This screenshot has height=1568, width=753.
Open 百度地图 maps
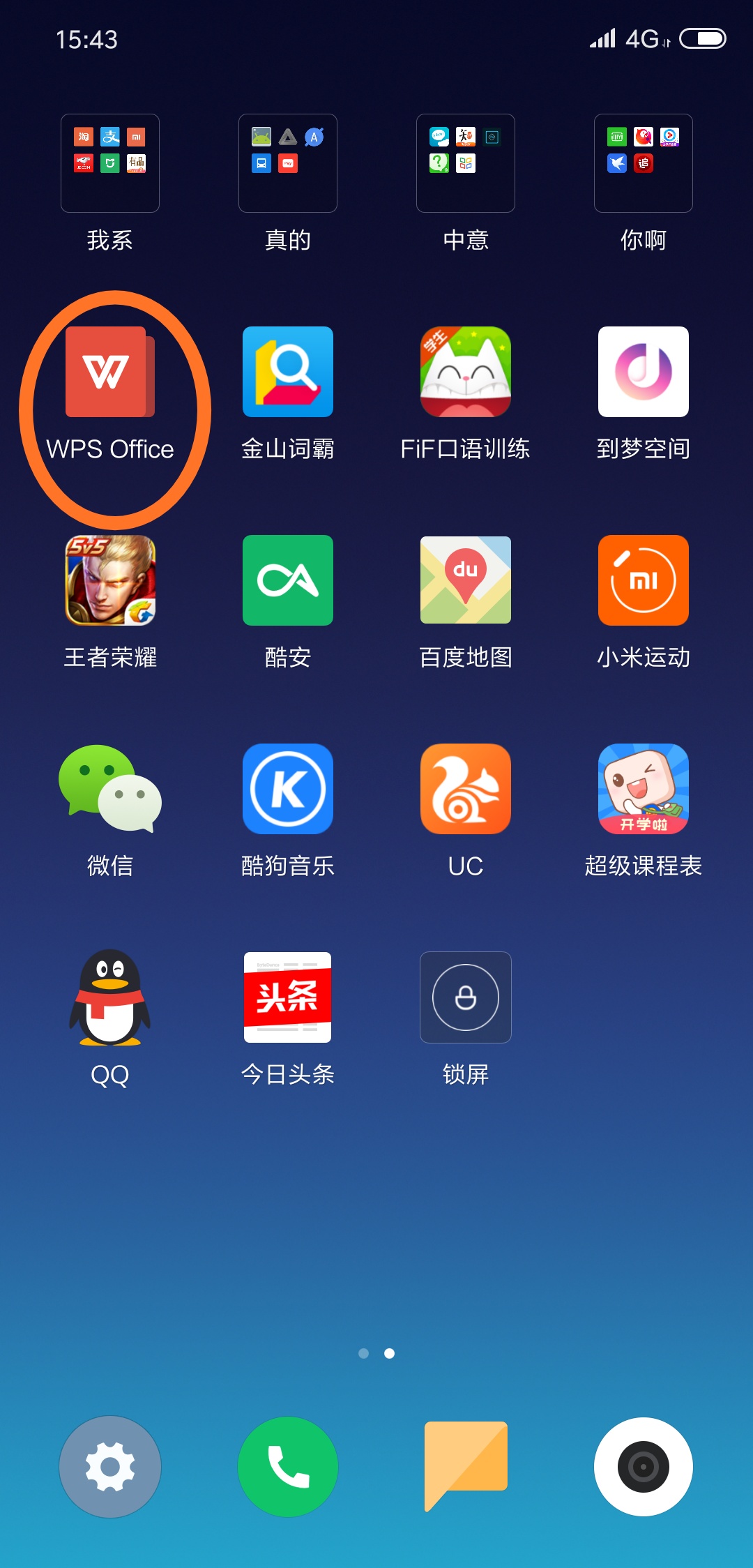465,580
